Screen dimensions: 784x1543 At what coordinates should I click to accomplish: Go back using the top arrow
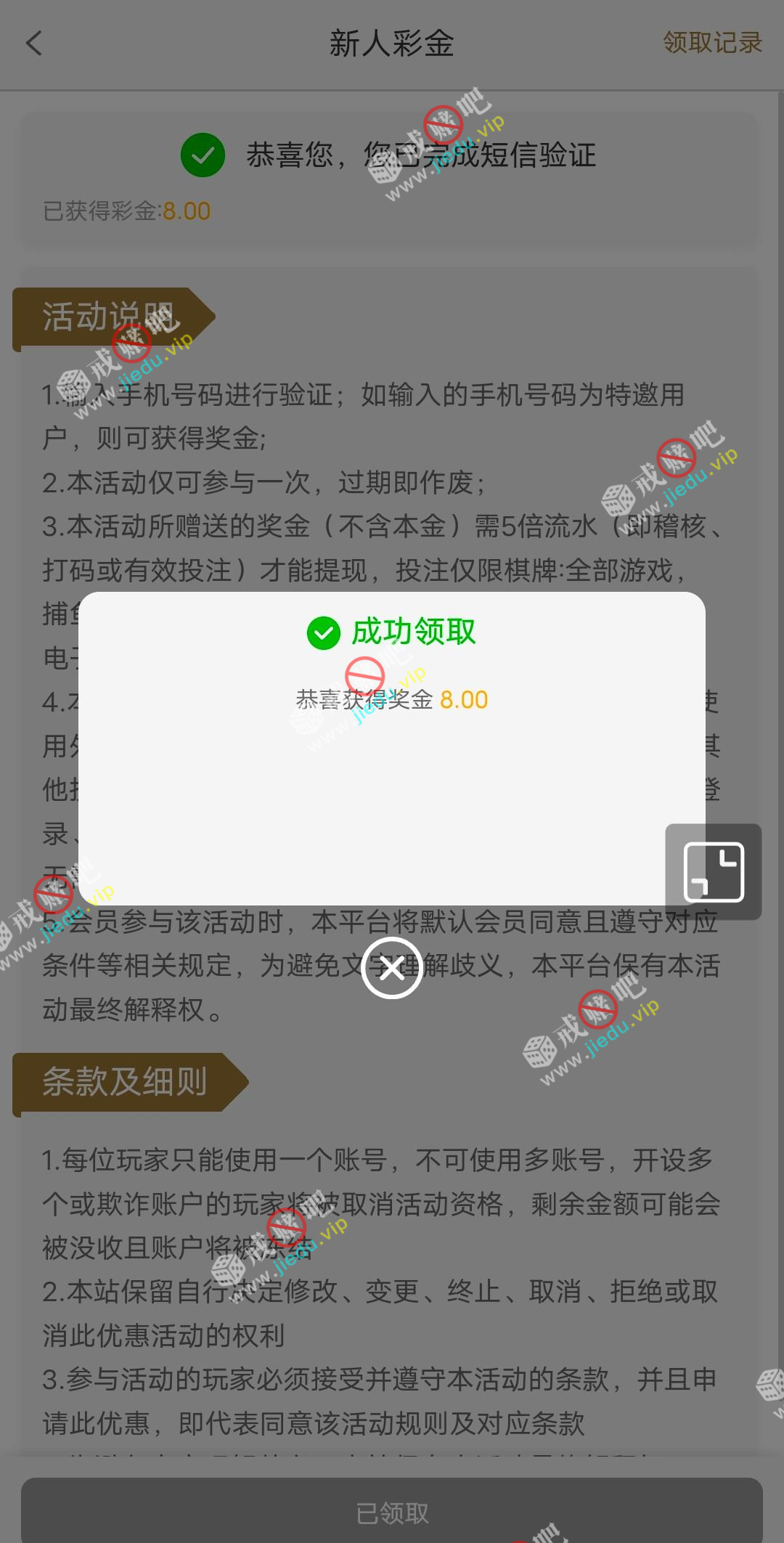tap(34, 44)
